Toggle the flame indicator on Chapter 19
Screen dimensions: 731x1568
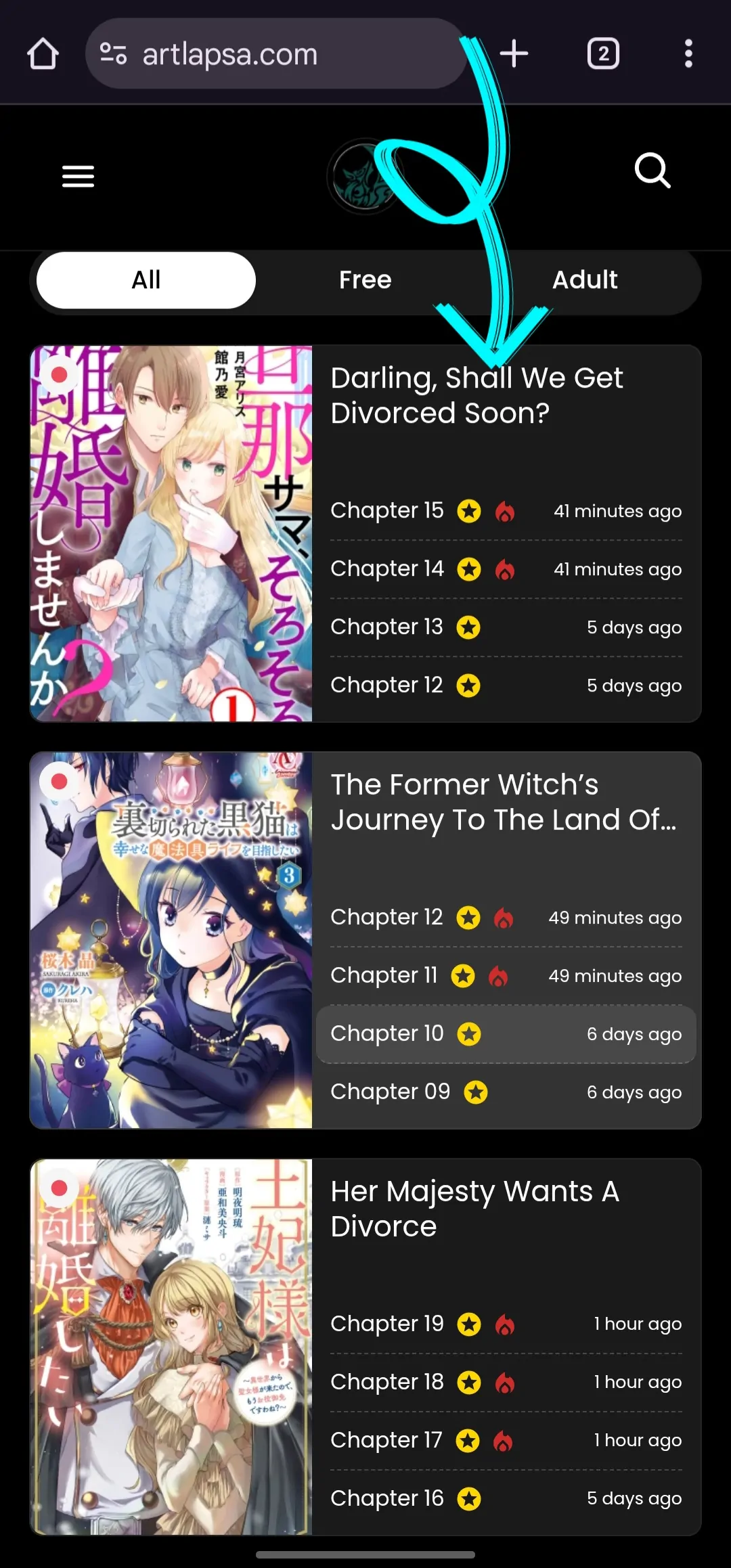[x=506, y=1324]
